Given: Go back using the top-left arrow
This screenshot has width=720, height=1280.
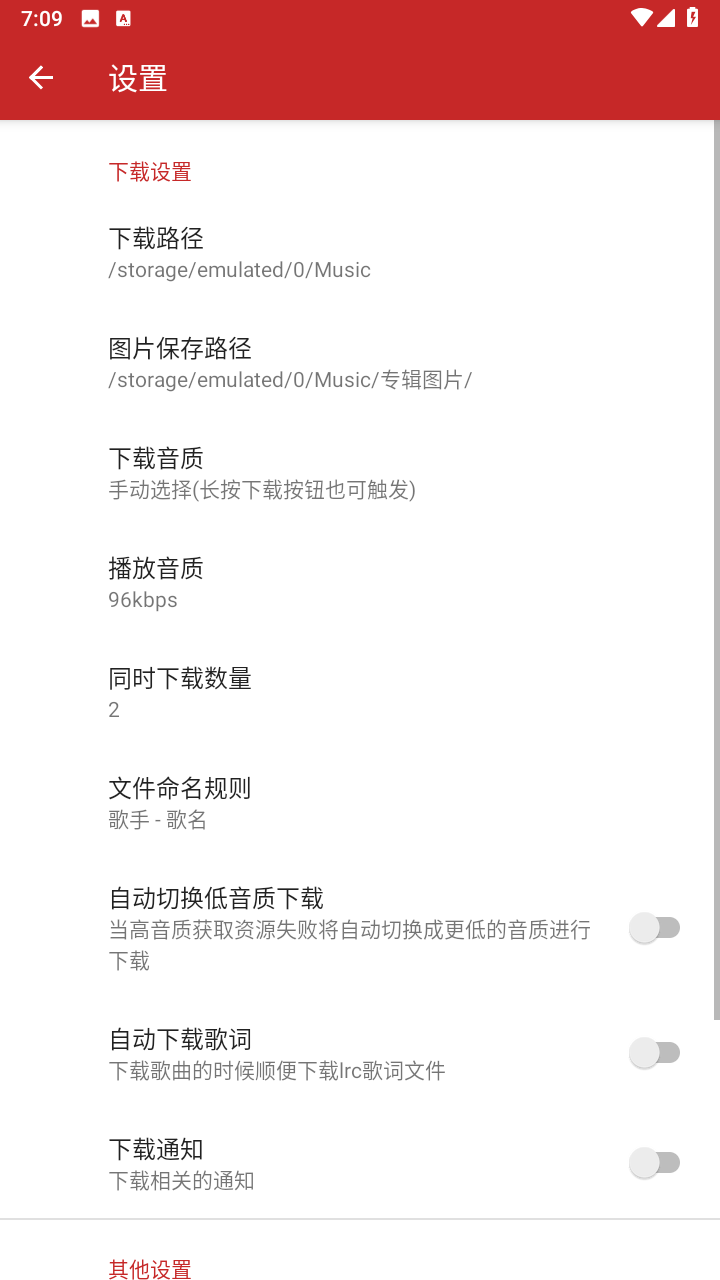Looking at the screenshot, I should coord(41,77).
